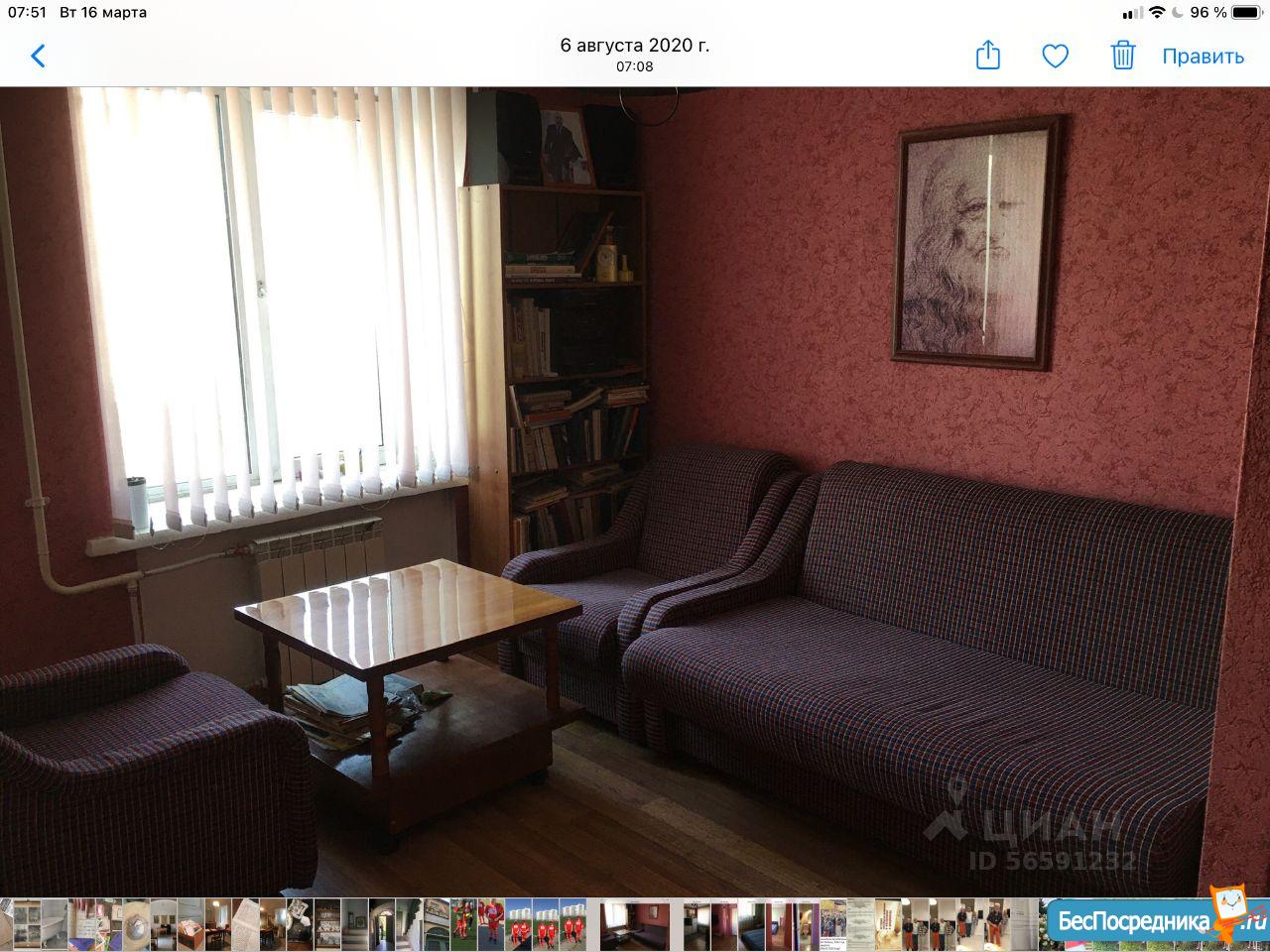Delete this photo with the trash icon

tap(1122, 56)
